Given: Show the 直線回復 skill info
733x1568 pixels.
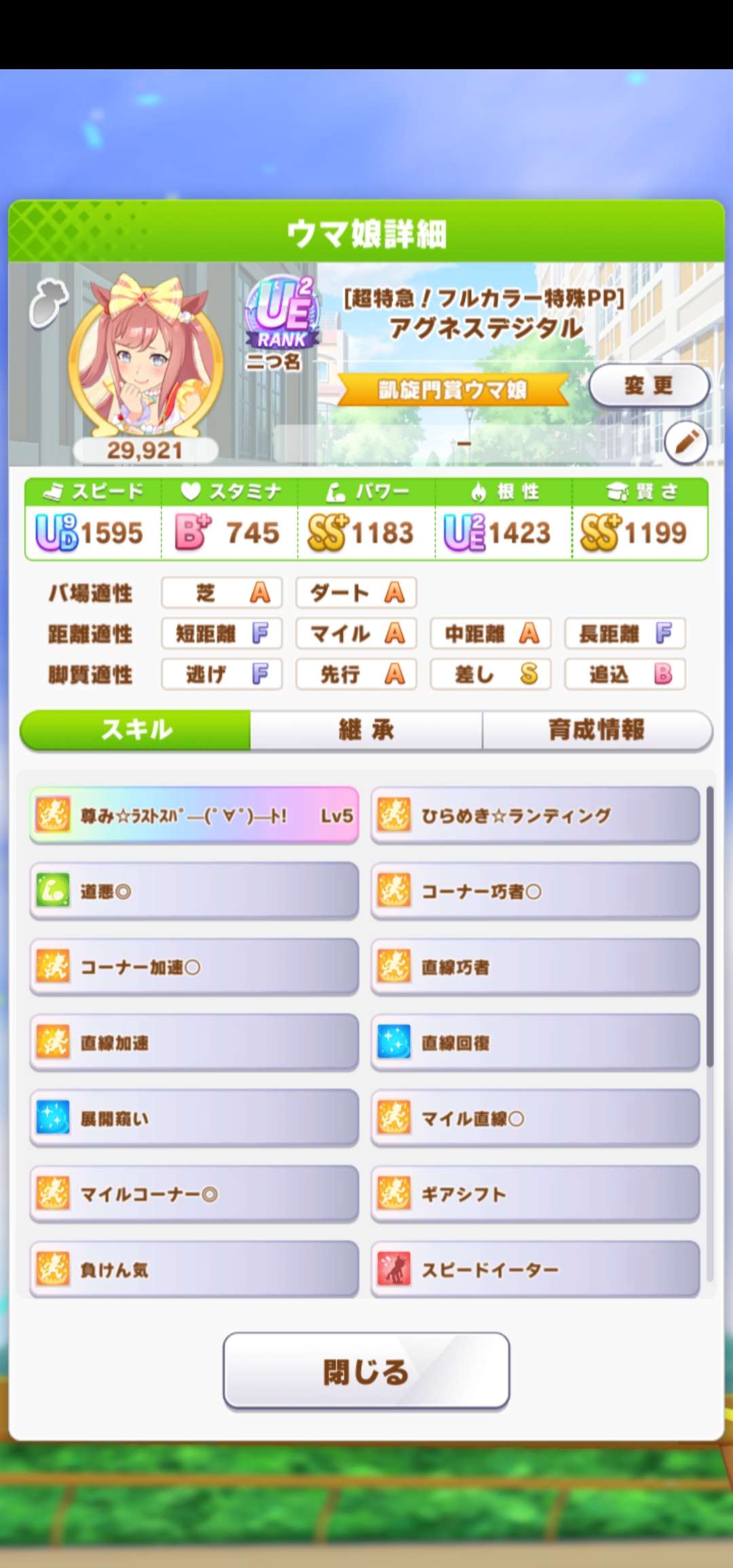Looking at the screenshot, I should click(x=535, y=1043).
